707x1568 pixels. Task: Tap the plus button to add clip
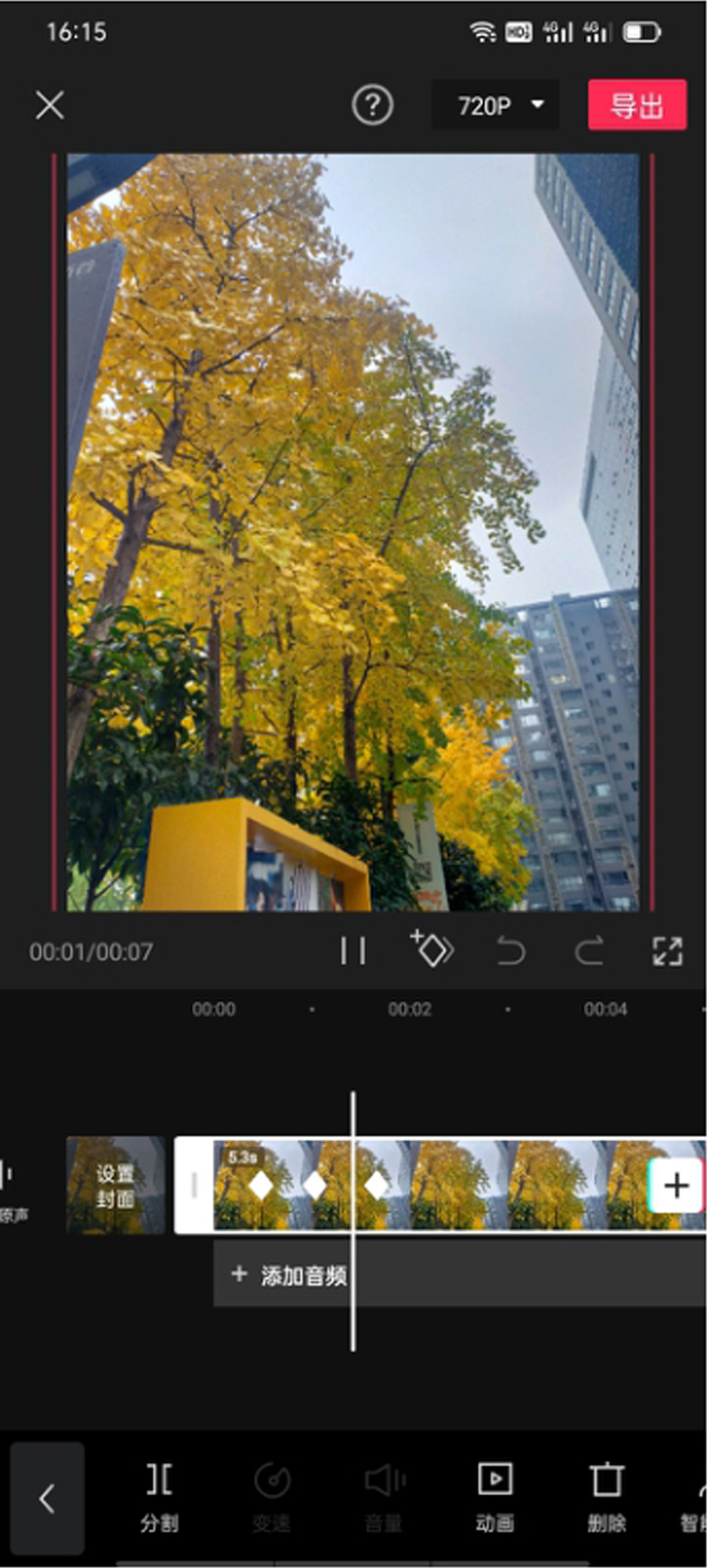pyautogui.click(x=676, y=1186)
